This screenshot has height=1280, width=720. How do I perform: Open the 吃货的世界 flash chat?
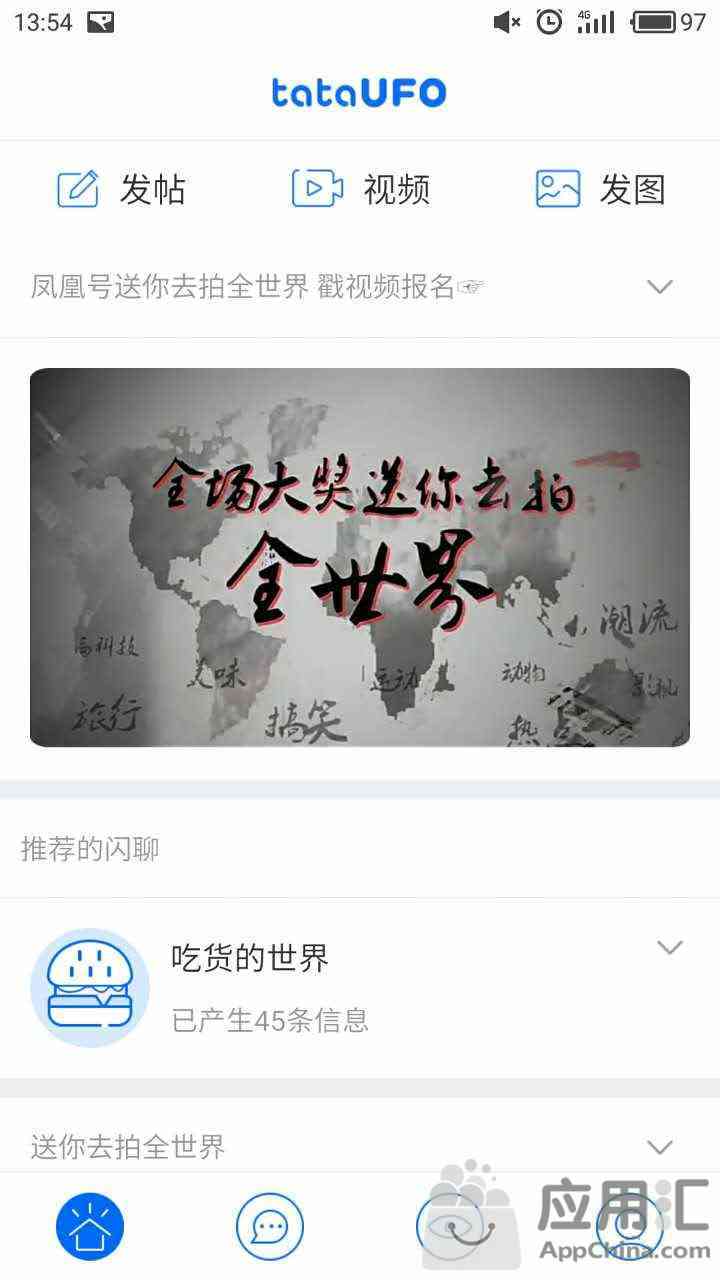[x=250, y=988]
